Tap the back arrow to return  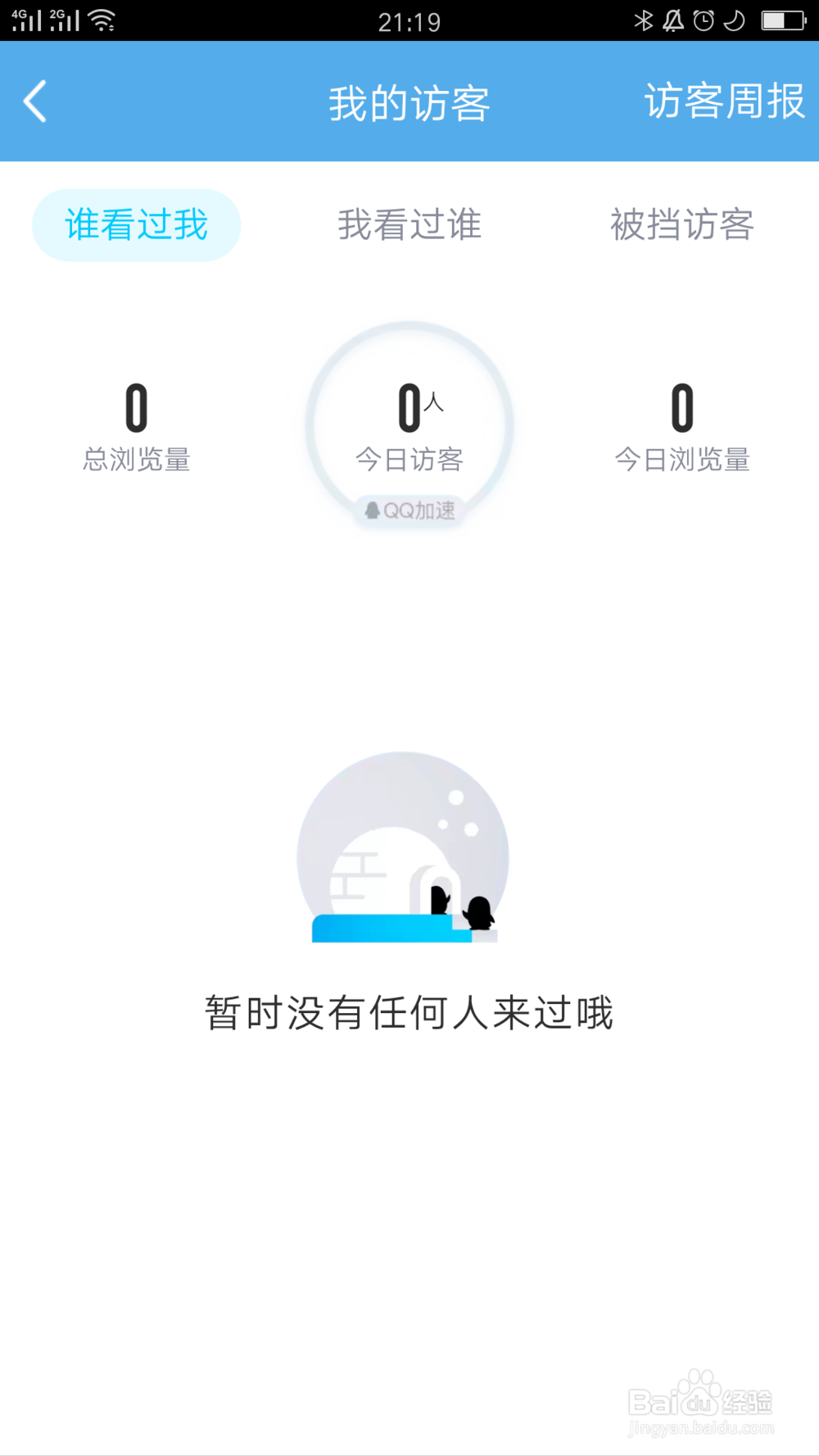point(34,101)
